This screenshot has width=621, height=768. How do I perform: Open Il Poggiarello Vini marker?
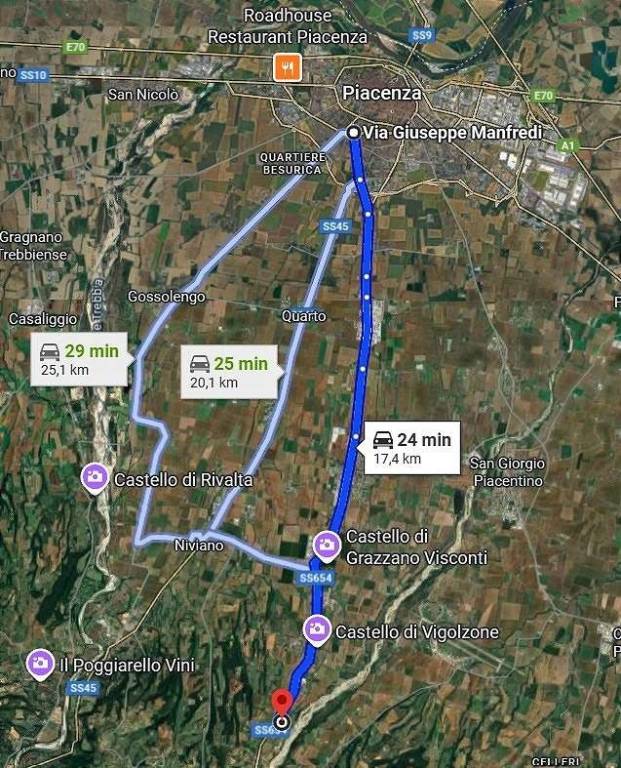[x=41, y=663]
